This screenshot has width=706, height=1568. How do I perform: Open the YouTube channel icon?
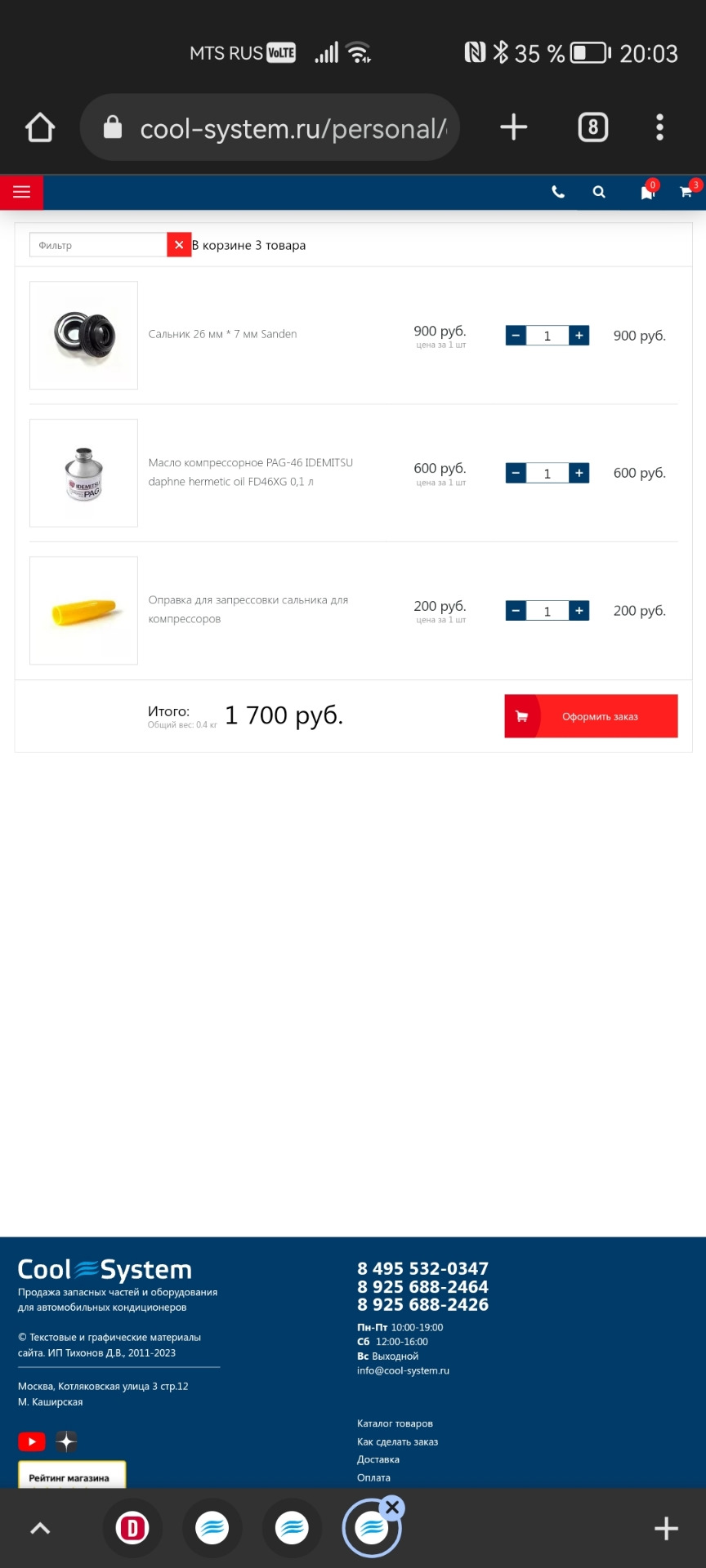(32, 1441)
